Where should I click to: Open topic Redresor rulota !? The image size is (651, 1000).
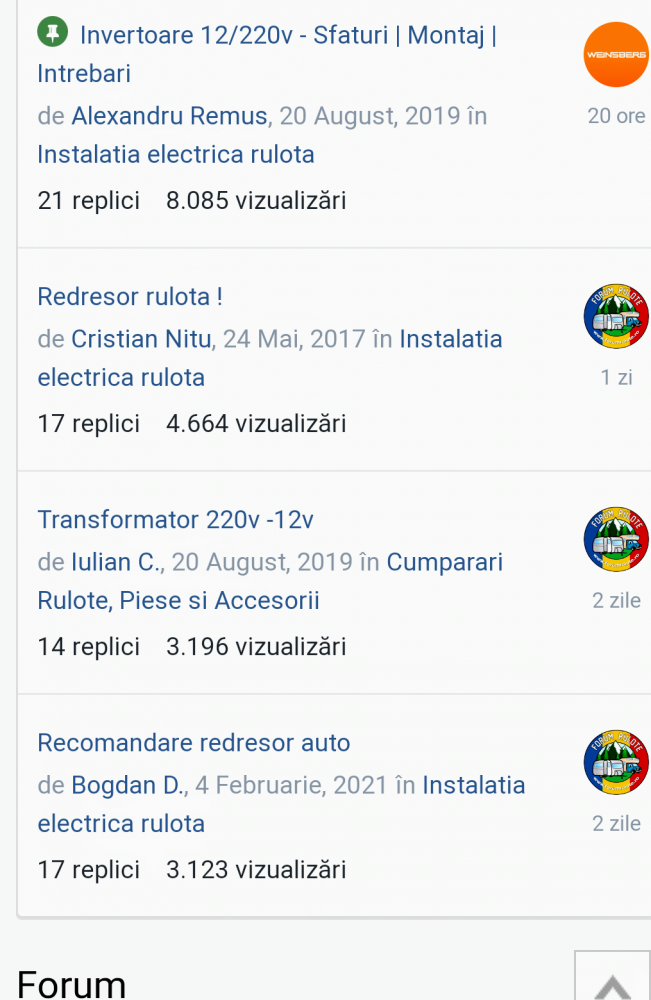click(130, 297)
